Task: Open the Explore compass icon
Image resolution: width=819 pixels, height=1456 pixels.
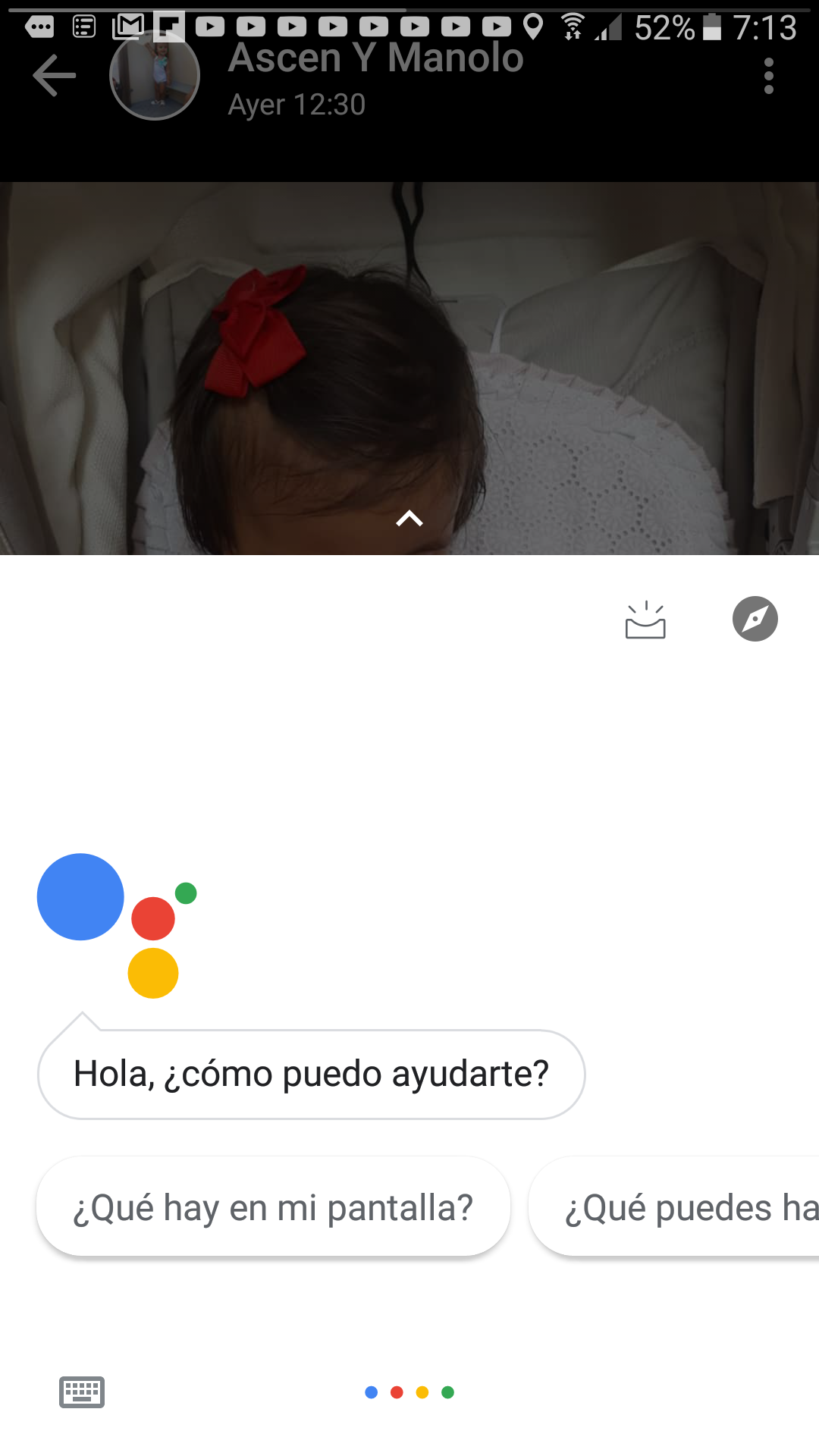Action: [x=755, y=619]
